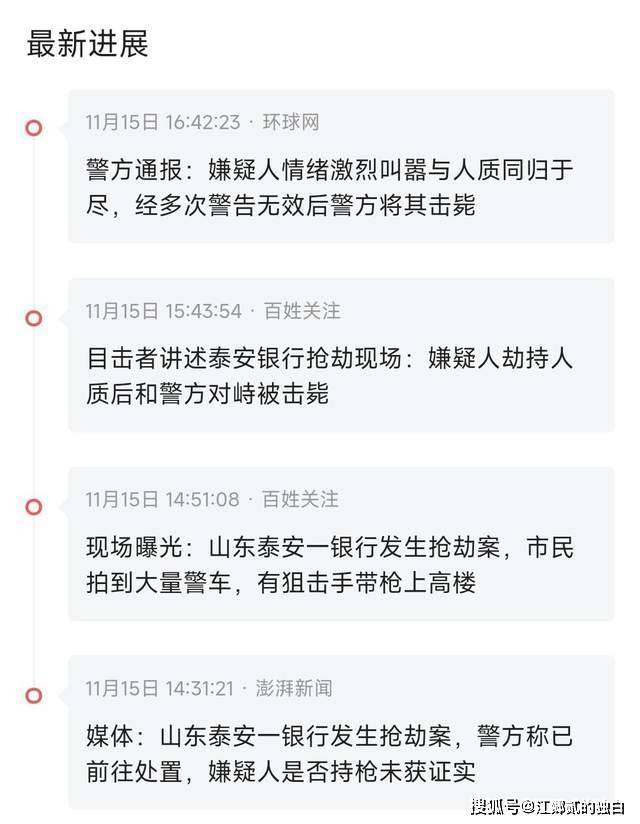Open the 14:51:08 百姓关注 scene exposure card

[x=340, y=544]
